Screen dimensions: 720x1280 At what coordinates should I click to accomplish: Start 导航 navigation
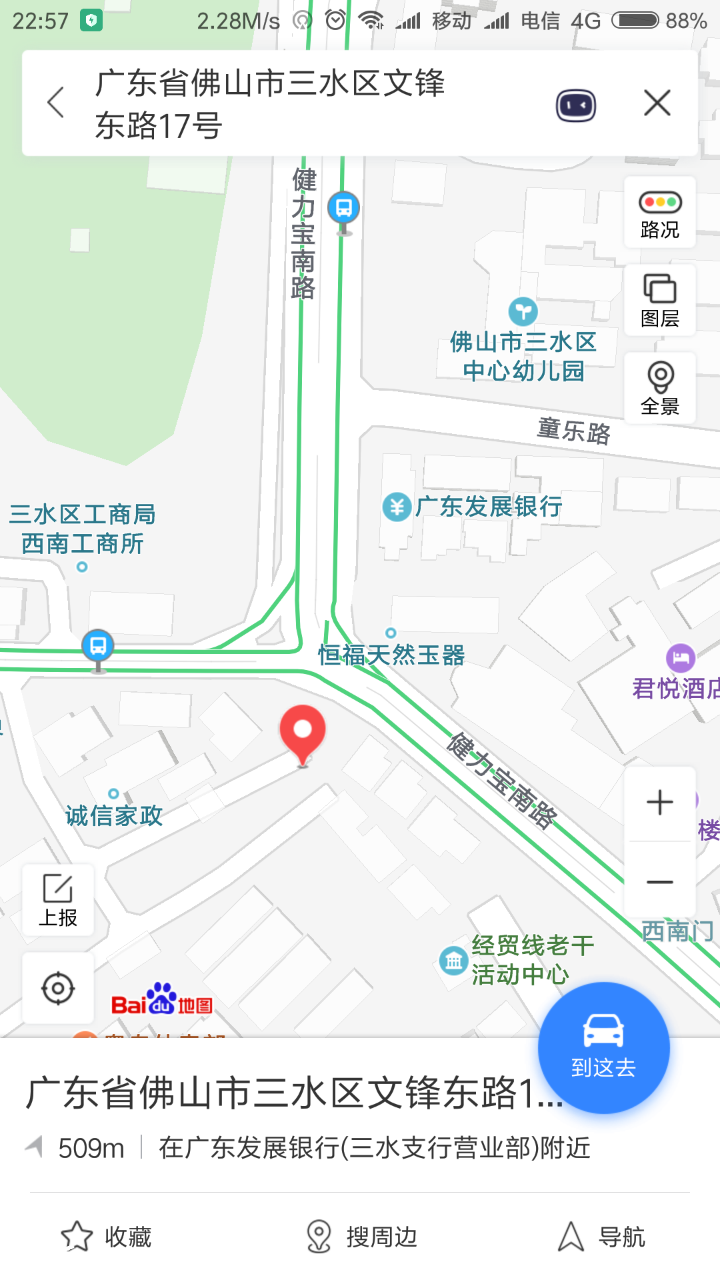(x=601, y=1237)
